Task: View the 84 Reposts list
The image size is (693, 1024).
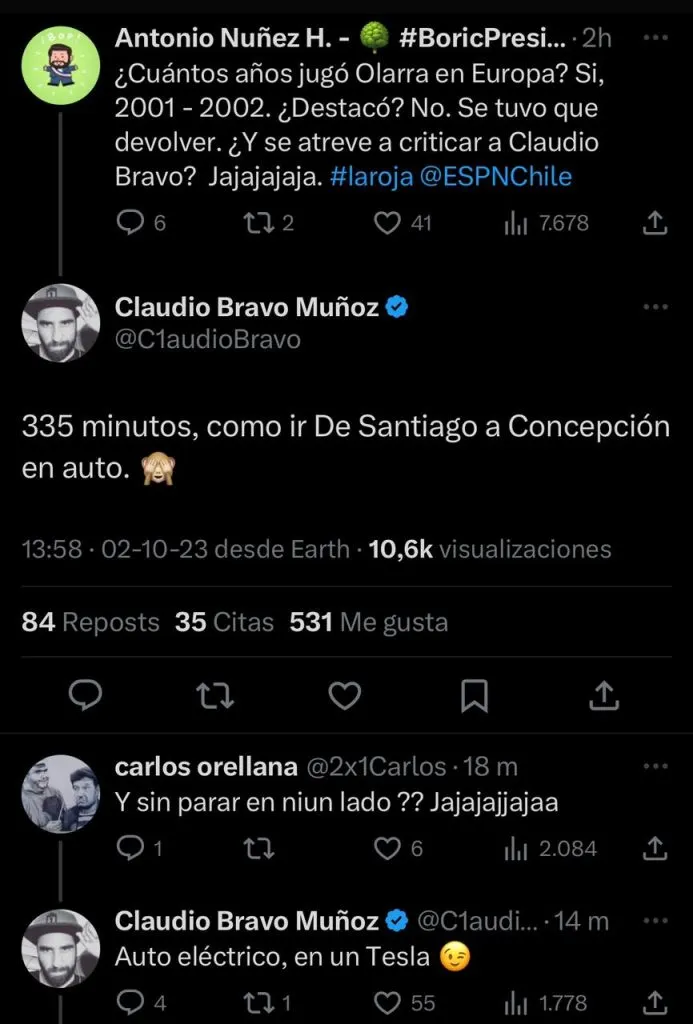Action: 91,622
